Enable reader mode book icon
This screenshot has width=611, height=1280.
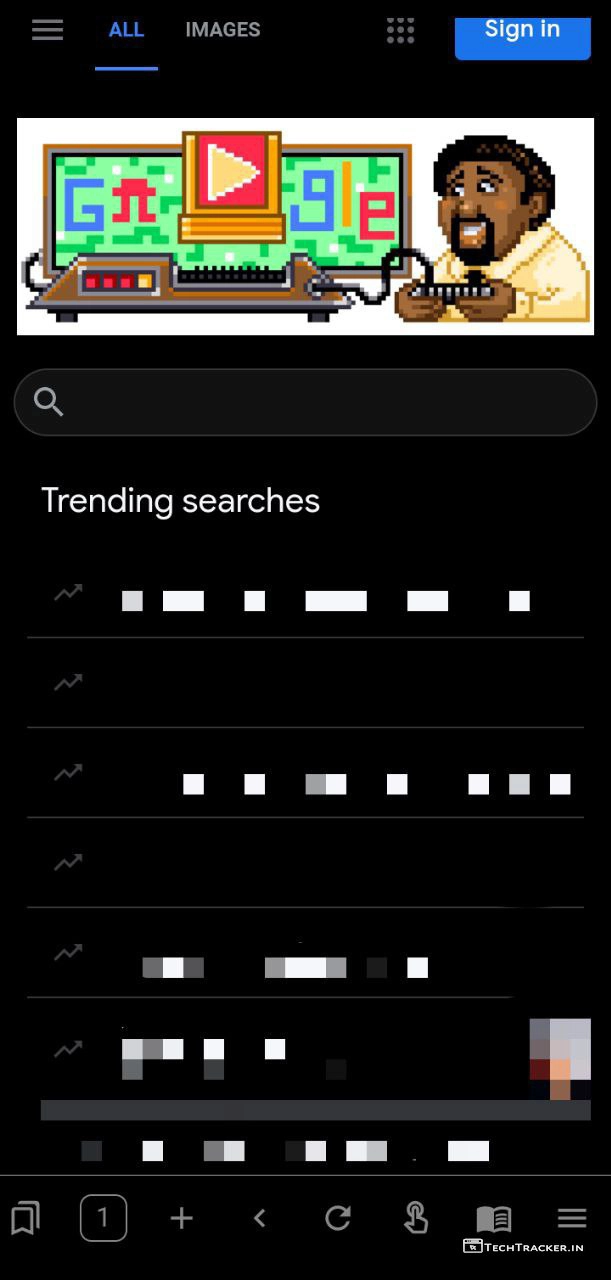click(x=493, y=1218)
